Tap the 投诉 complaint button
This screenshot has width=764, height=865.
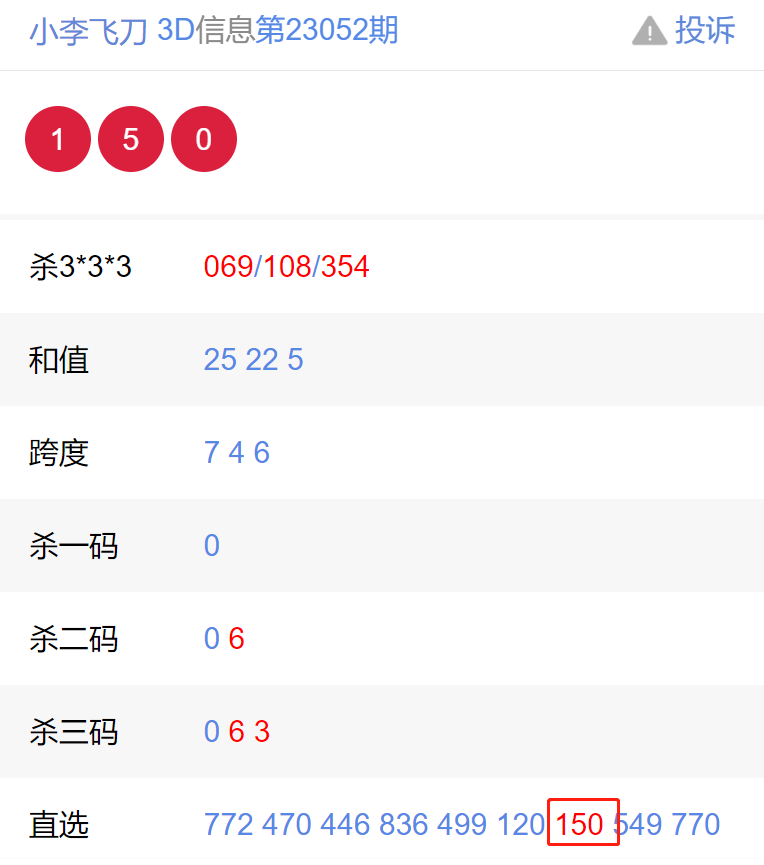[685, 31]
